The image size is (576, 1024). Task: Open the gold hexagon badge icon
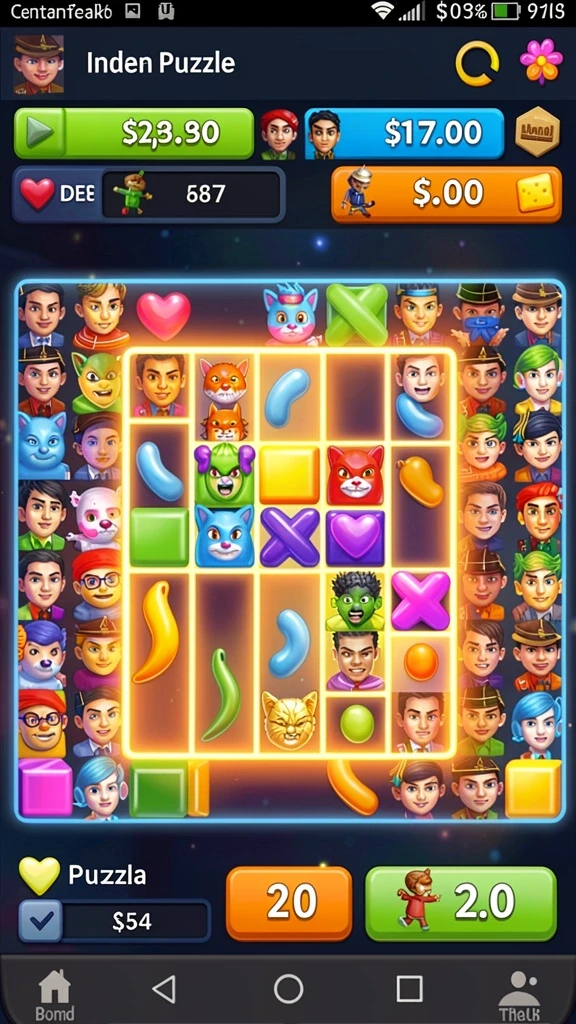[x=537, y=132]
